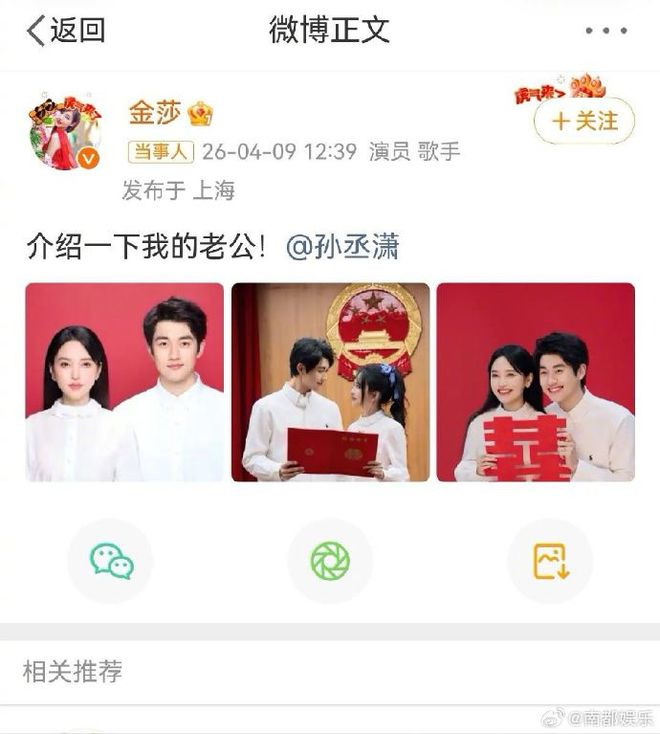Follow 金莎 with the +关注 button
Viewport: 660px width, 734px height.
tap(585, 121)
